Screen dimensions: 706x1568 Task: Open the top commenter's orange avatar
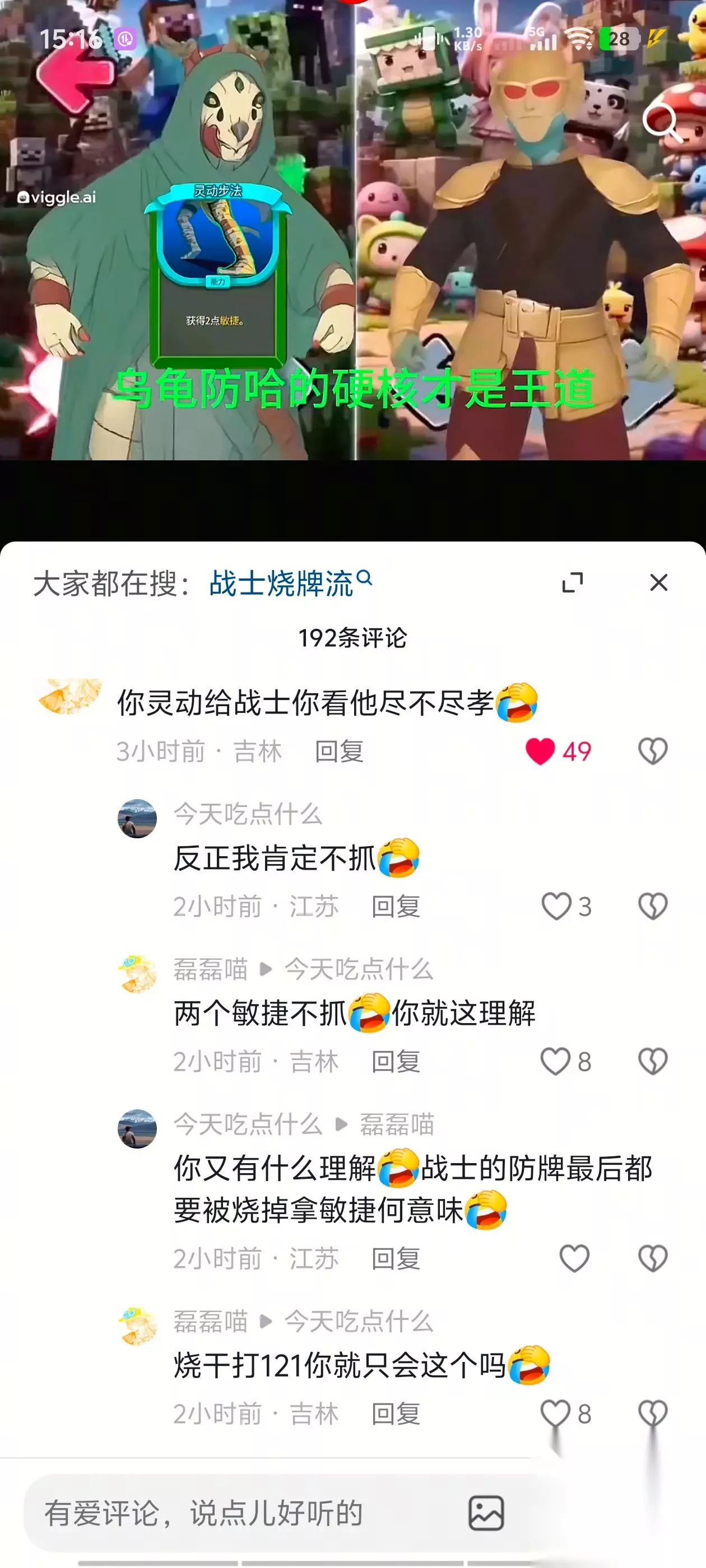69,695
